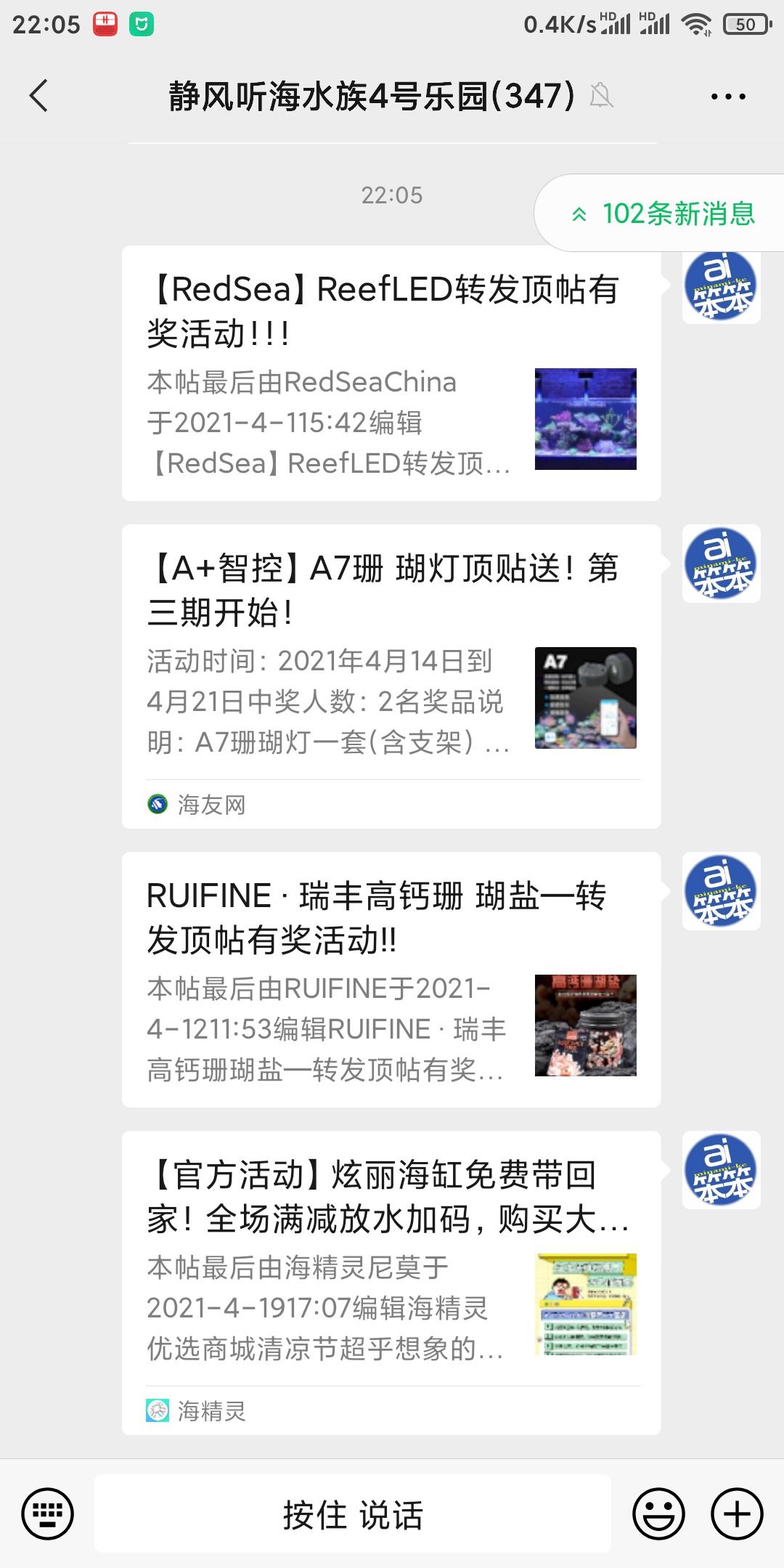Switch to keyboard text input
This screenshot has width=784, height=1568.
pos(48,1514)
